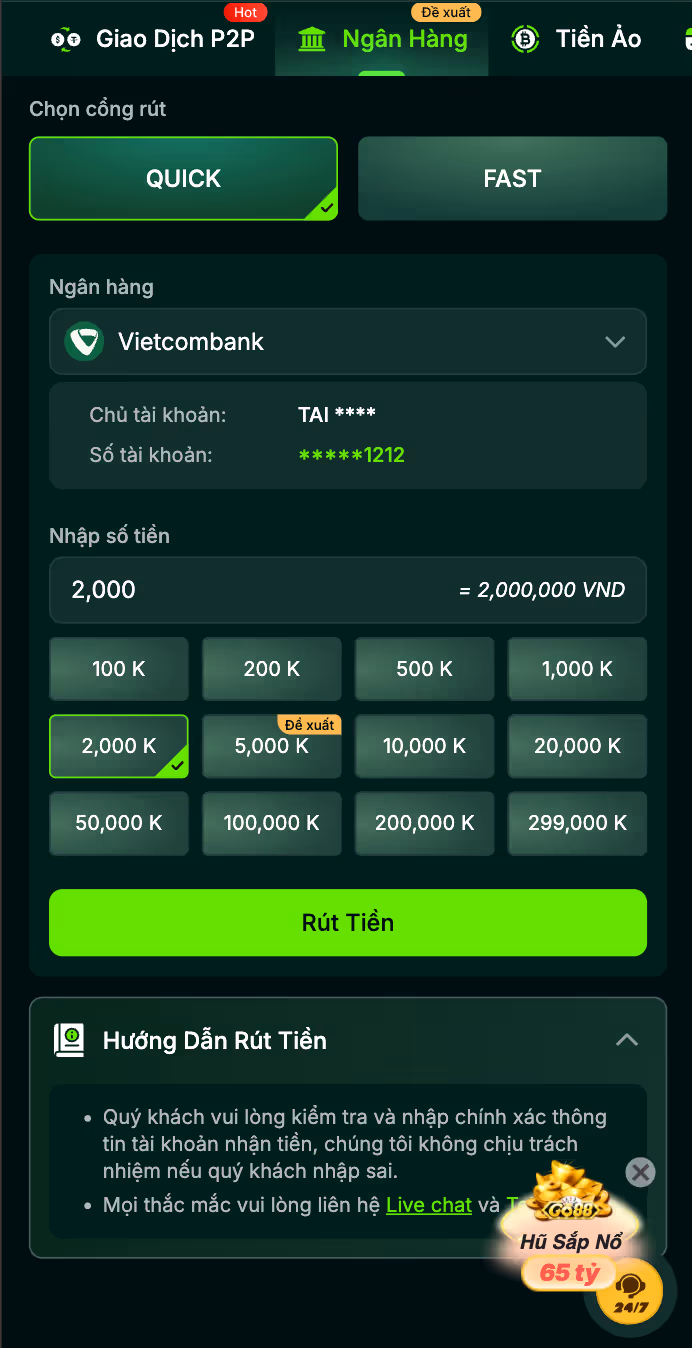Choose the 200 K amount chip
This screenshot has height=1348, width=692.
(272, 669)
